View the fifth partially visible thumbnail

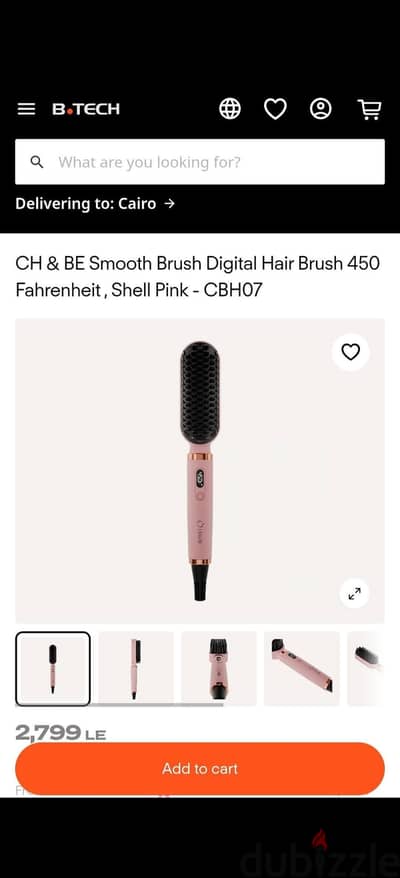tap(366, 669)
